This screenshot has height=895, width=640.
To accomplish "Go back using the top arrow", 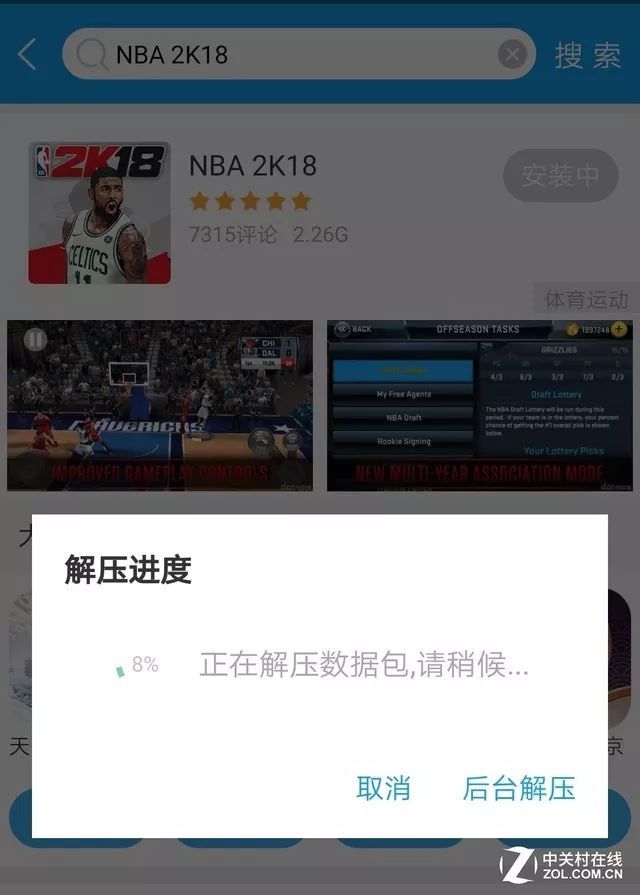I will pyautogui.click(x=28, y=54).
